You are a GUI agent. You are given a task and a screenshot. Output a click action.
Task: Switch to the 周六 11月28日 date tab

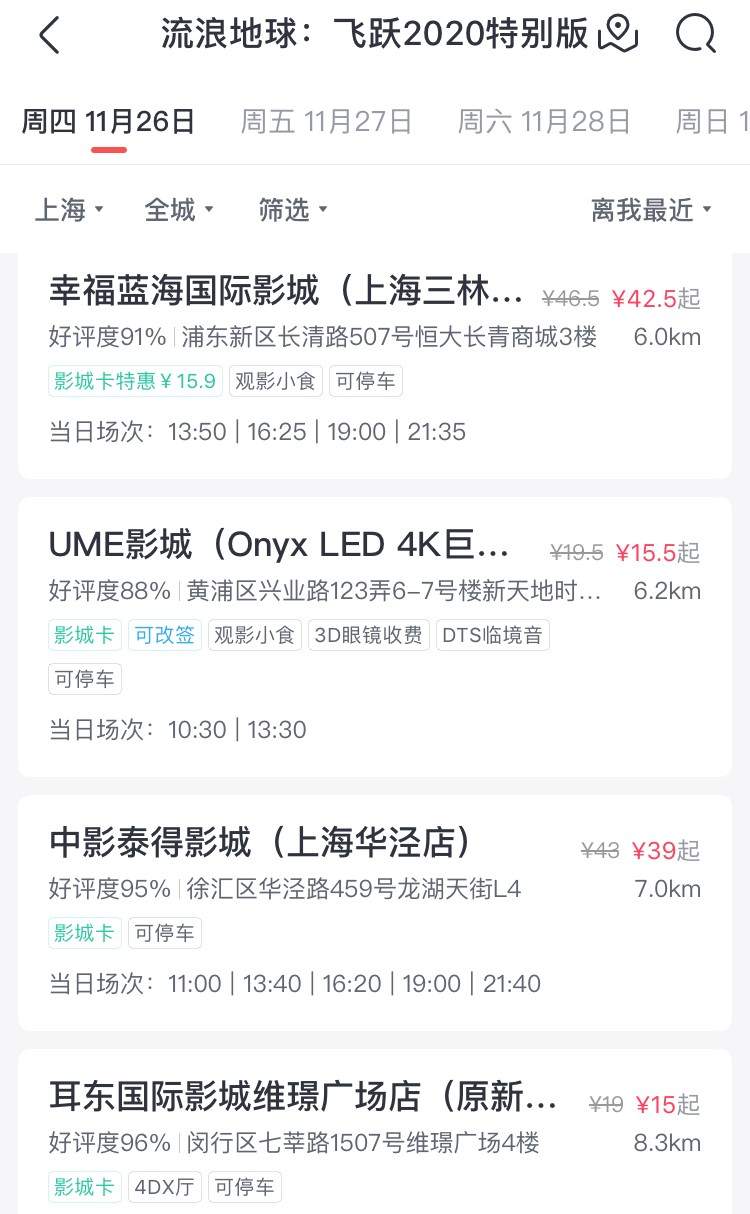[x=544, y=122]
